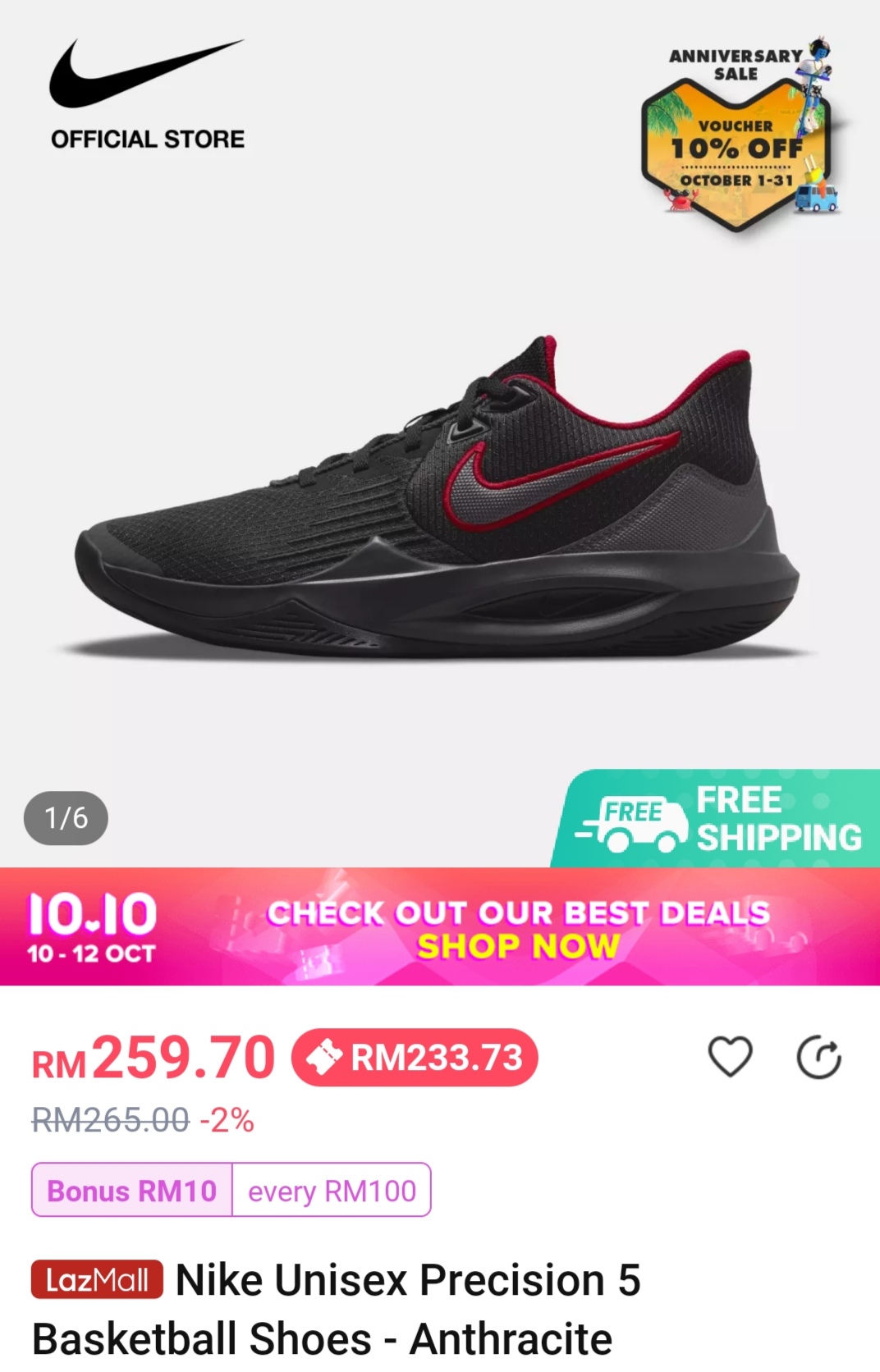Share this product listing

point(818,1057)
